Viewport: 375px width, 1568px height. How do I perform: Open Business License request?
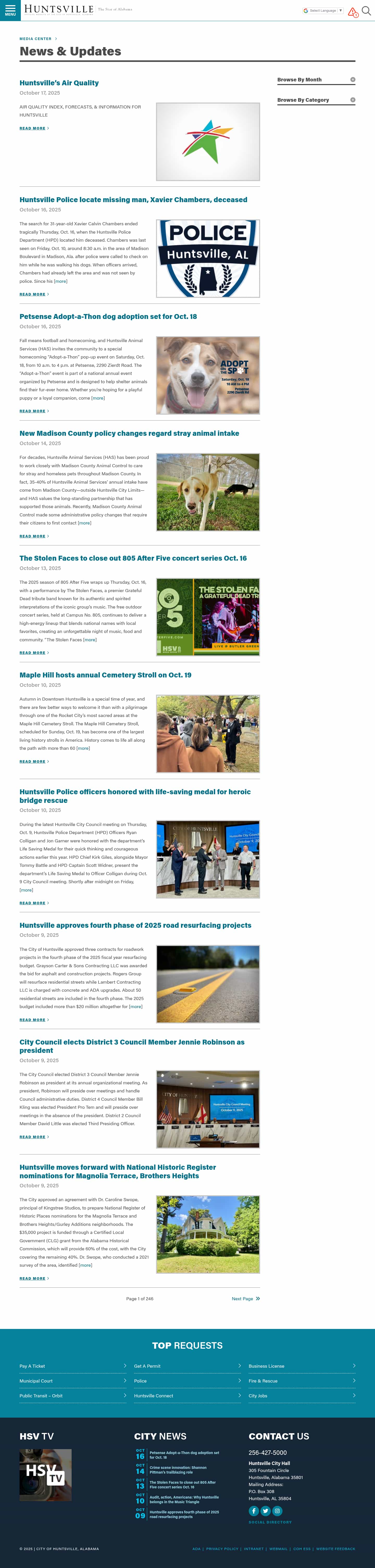[266, 1366]
